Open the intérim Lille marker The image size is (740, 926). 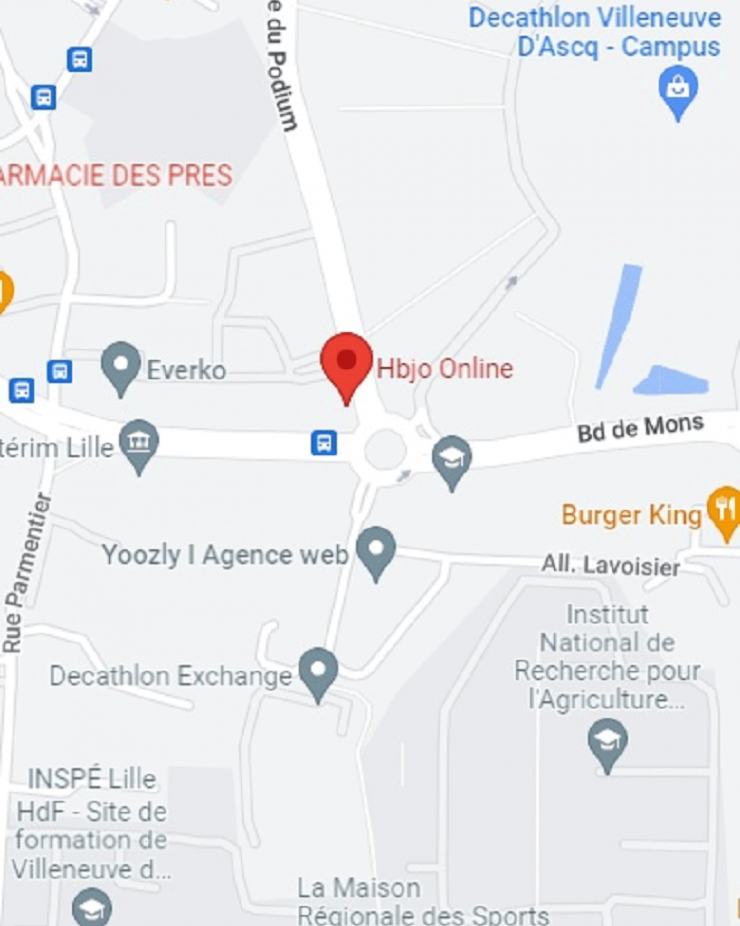pyautogui.click(x=139, y=443)
